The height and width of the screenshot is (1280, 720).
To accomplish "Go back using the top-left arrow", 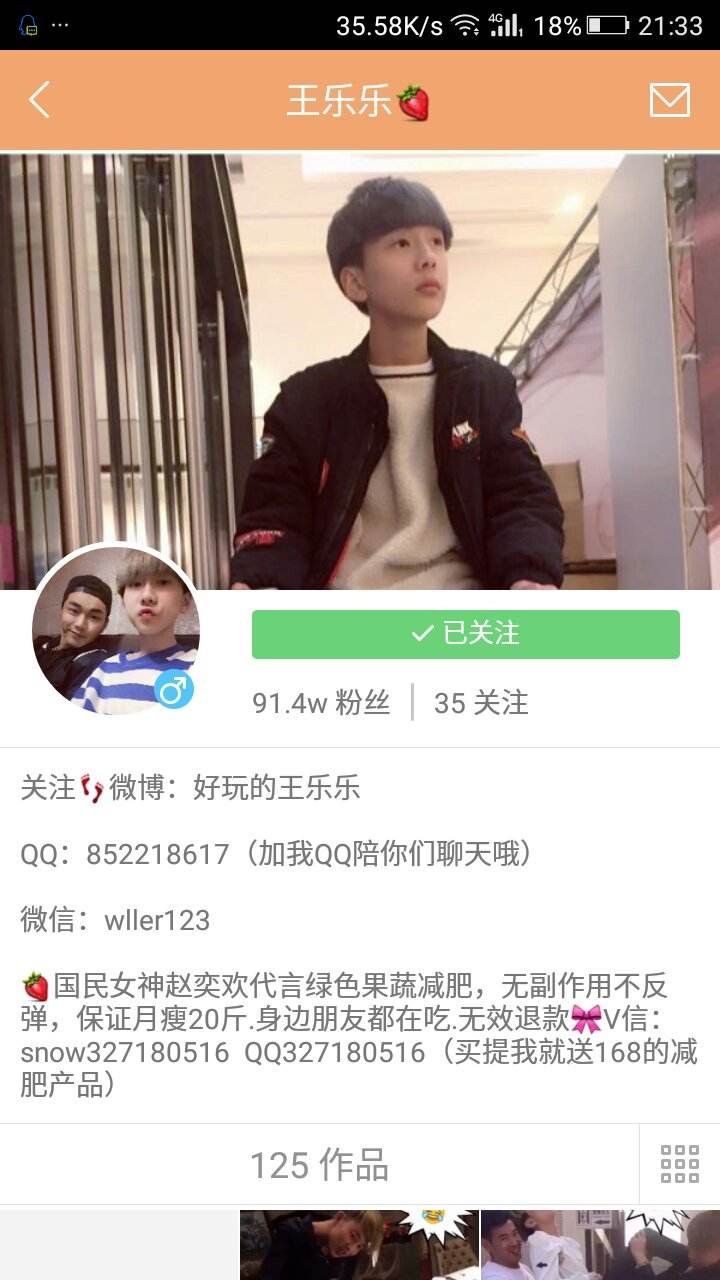I will click(40, 100).
